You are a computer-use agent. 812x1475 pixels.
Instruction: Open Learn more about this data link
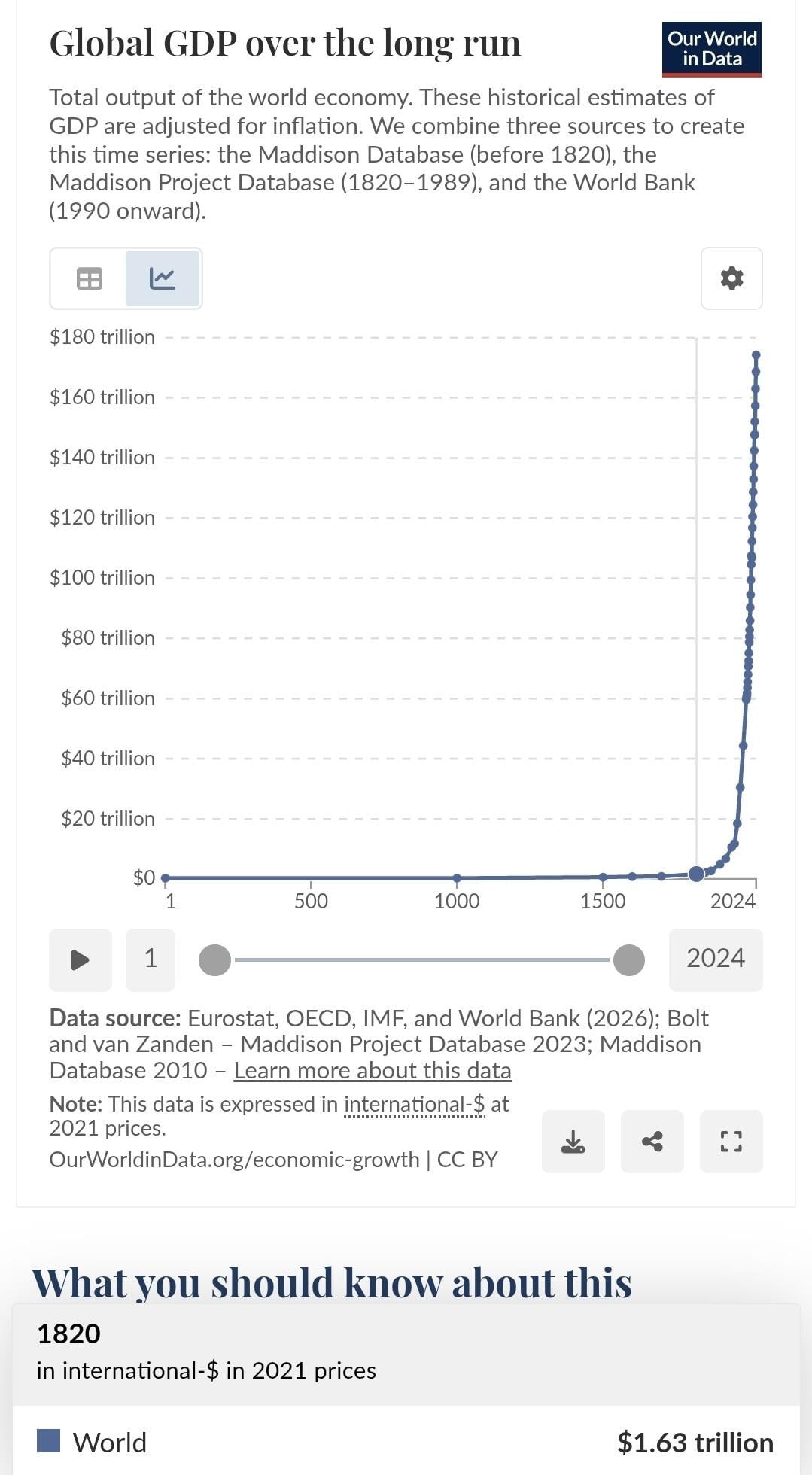tap(373, 1070)
